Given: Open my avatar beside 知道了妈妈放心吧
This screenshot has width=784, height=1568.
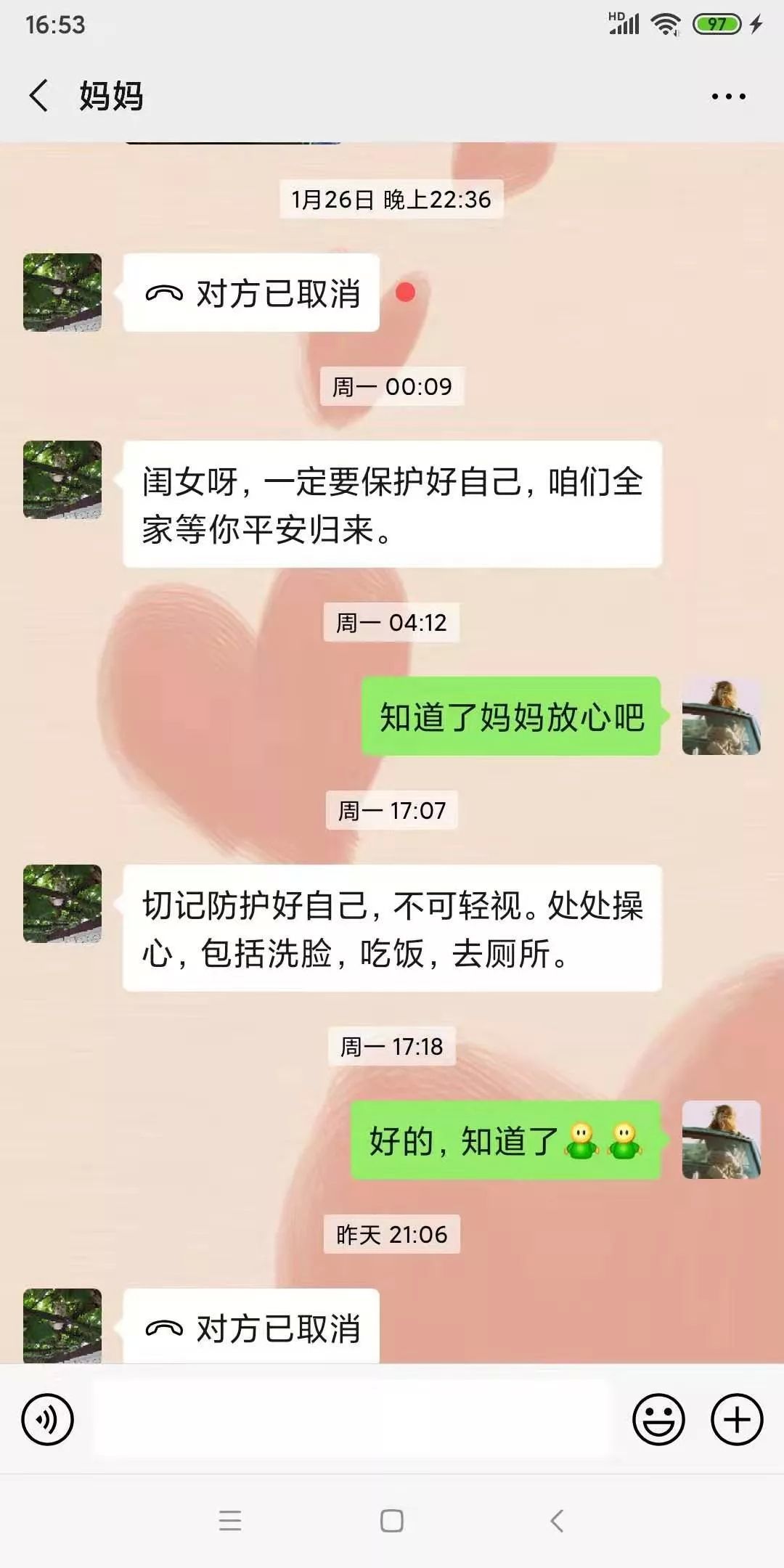Looking at the screenshot, I should point(721,716).
